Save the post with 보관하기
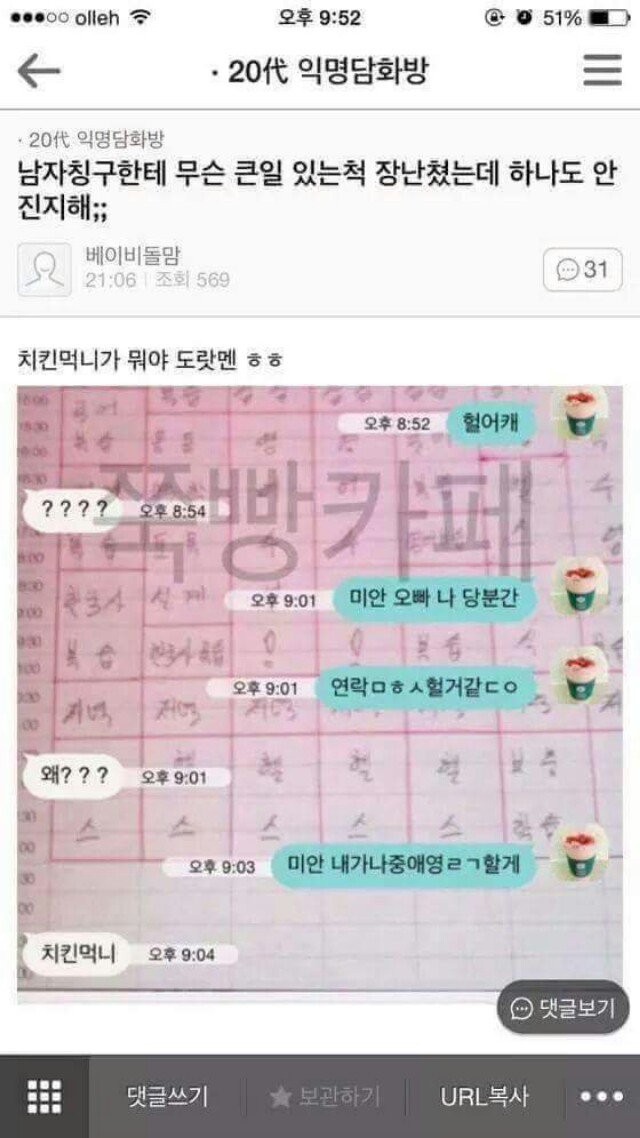Image resolution: width=640 pixels, height=1138 pixels. 326,1096
